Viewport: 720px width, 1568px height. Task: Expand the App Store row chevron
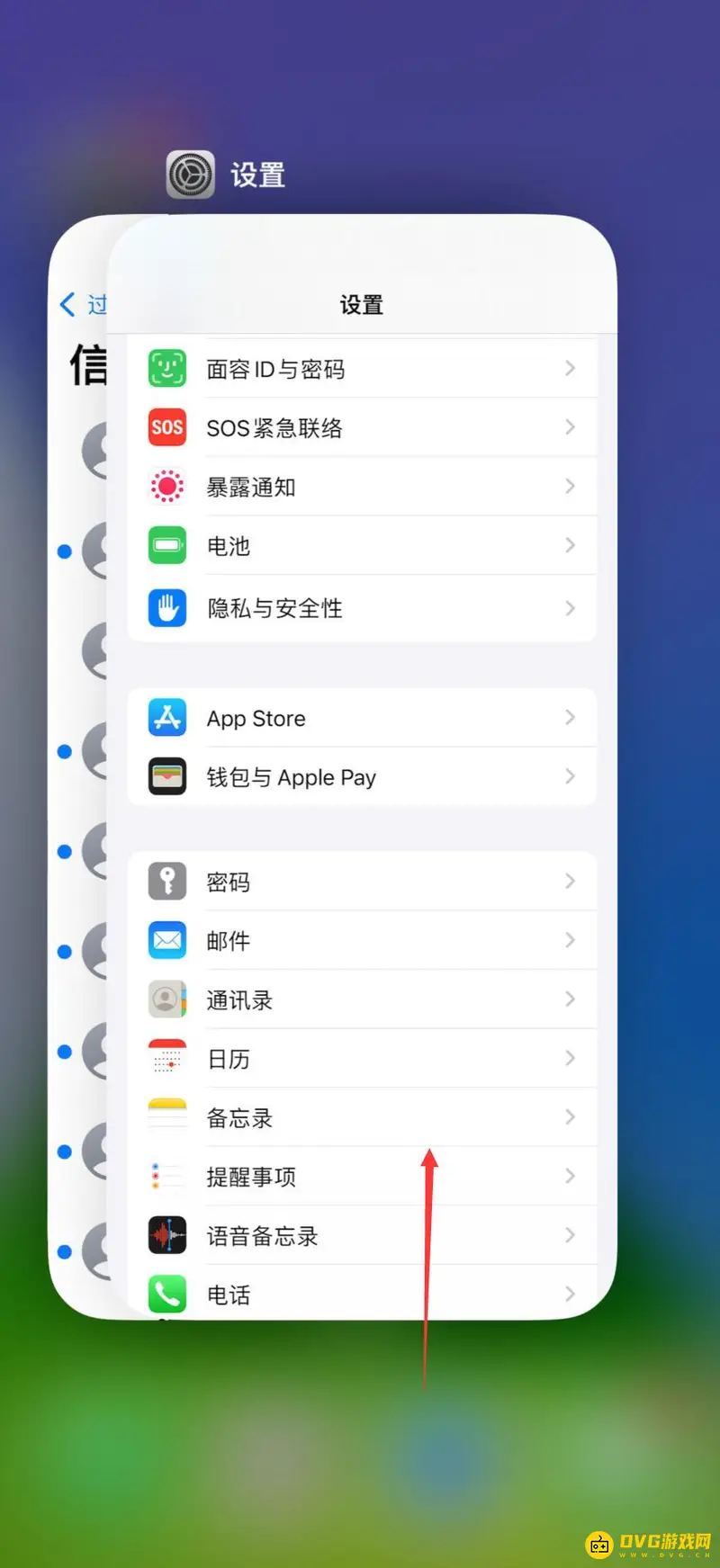point(569,718)
